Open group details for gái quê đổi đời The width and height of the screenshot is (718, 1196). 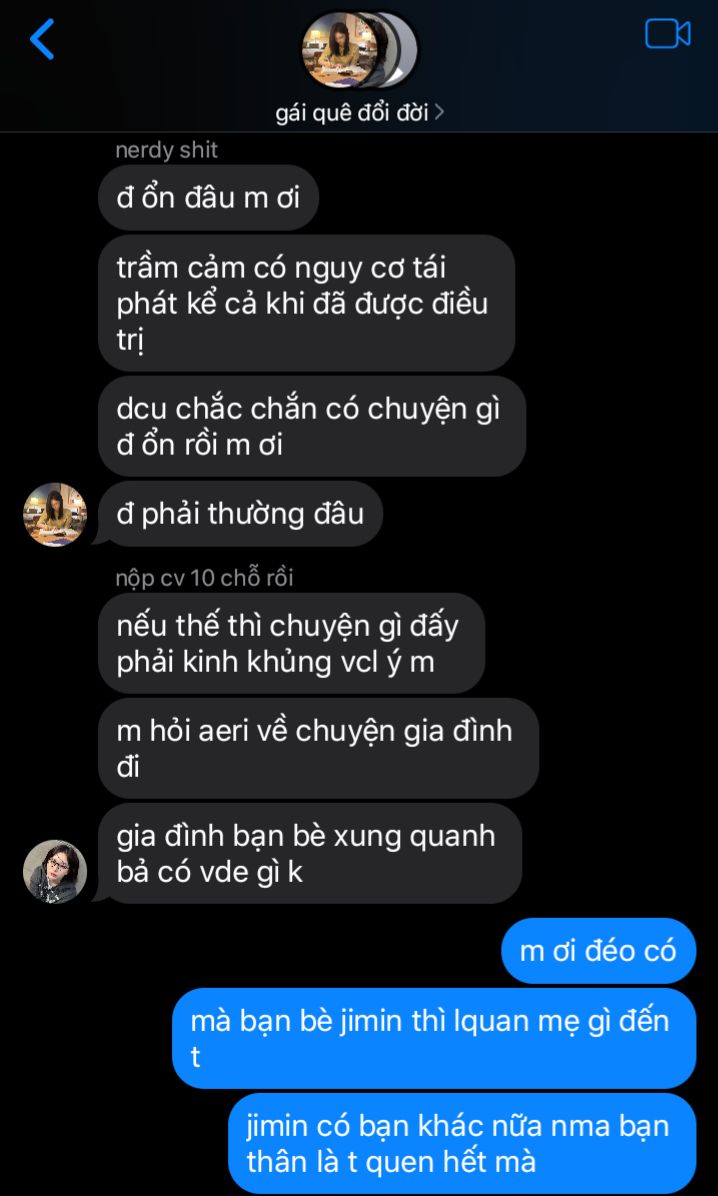point(359,113)
